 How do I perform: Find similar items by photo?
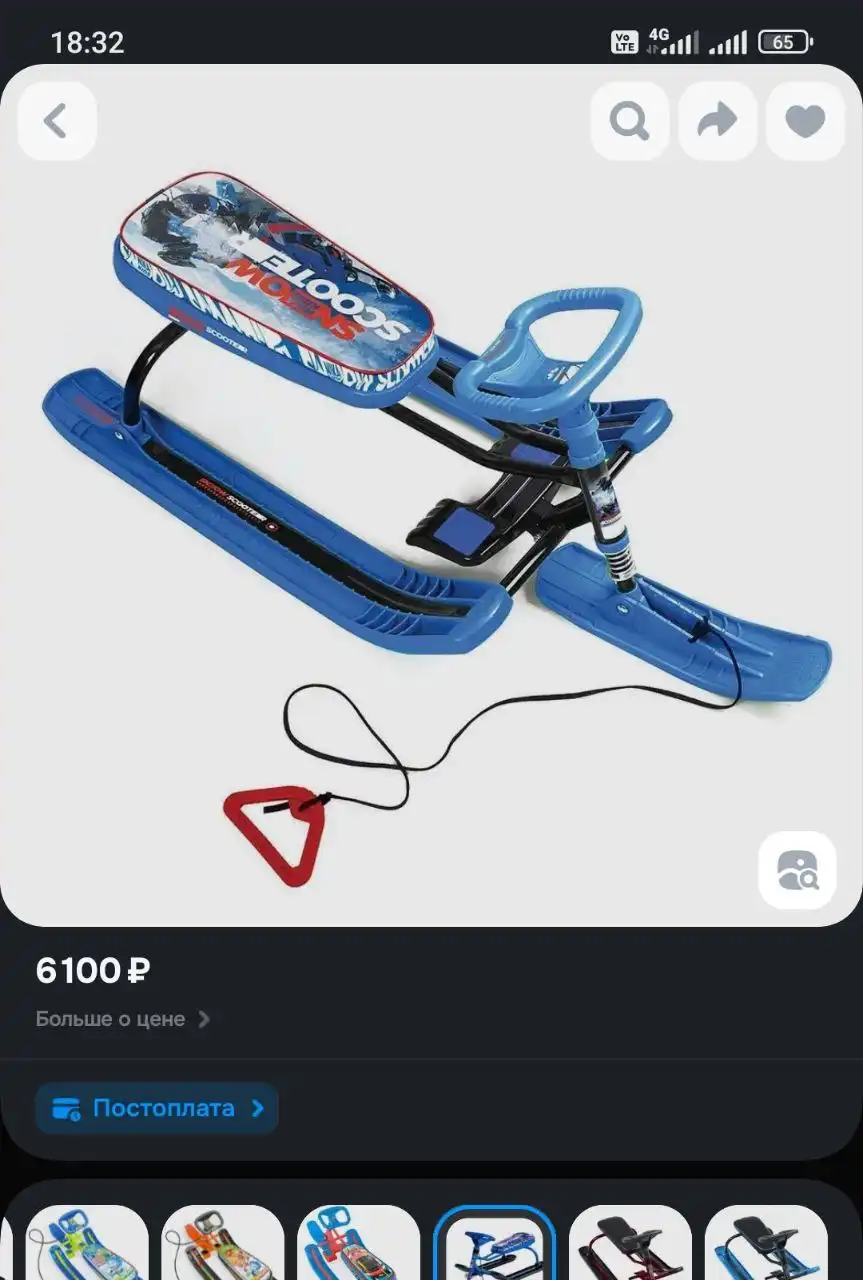click(x=797, y=870)
